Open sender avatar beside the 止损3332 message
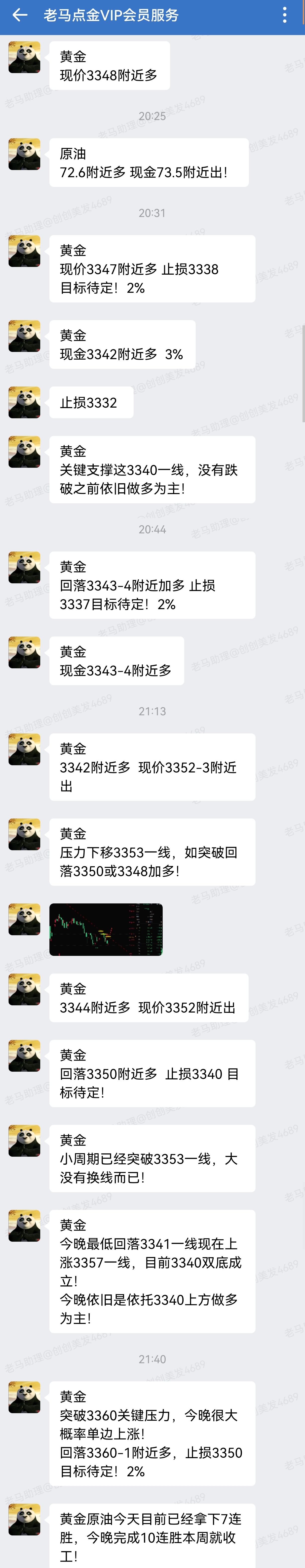The width and height of the screenshot is (305, 1568). coord(24,402)
